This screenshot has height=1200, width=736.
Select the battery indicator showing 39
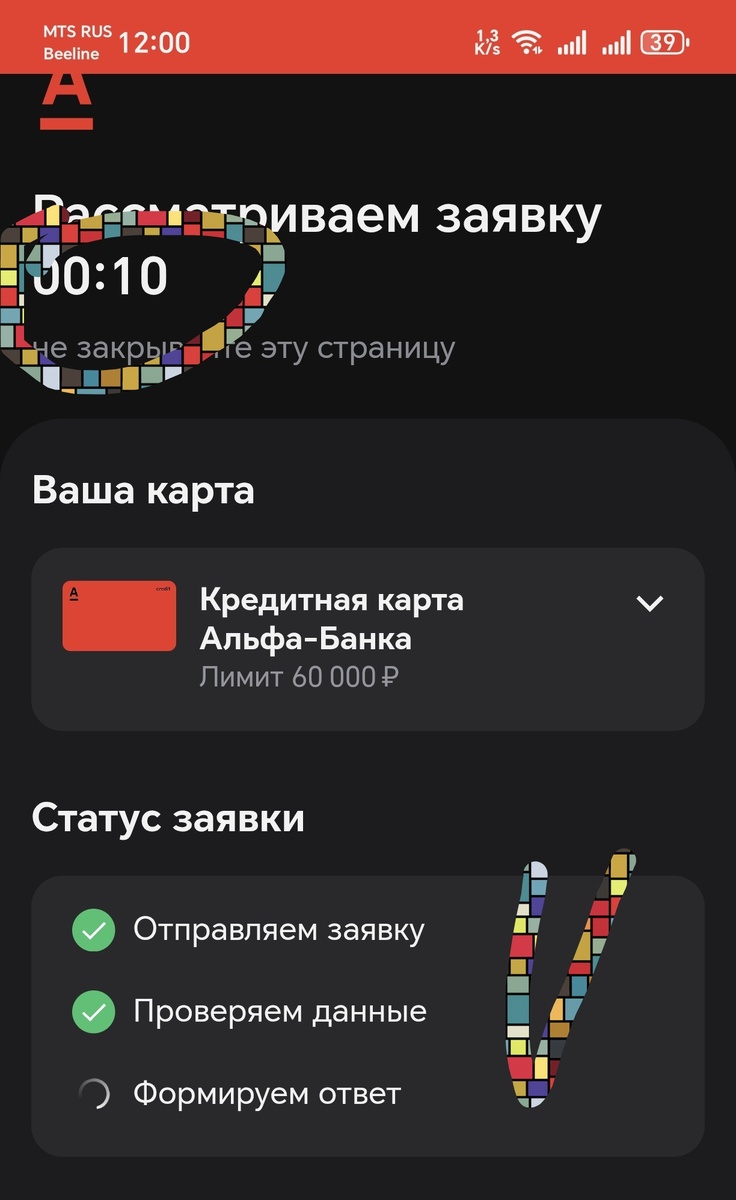click(x=662, y=41)
